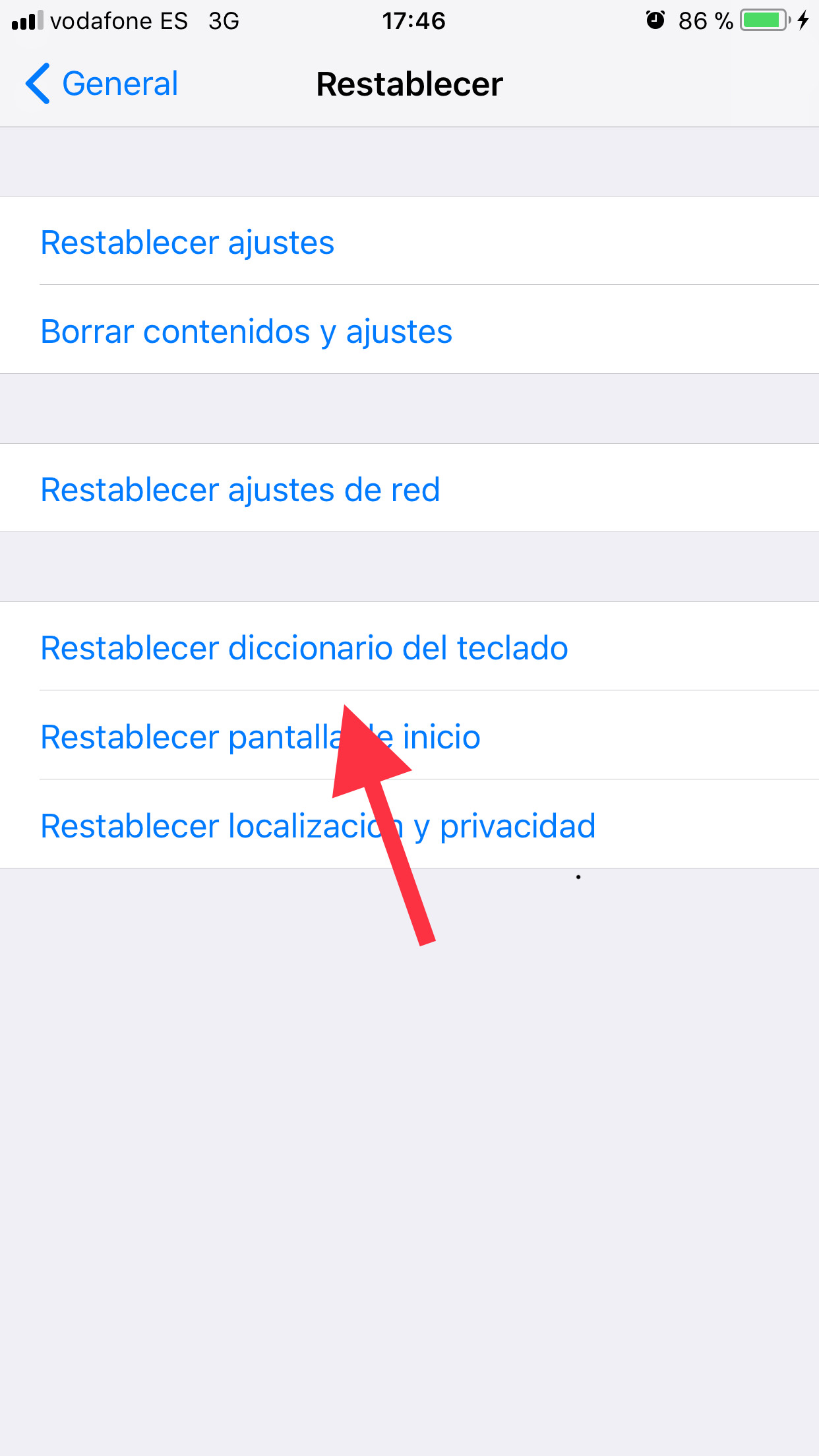Select Restablecer ajustes de red
The width and height of the screenshot is (819, 1456).
tap(240, 489)
